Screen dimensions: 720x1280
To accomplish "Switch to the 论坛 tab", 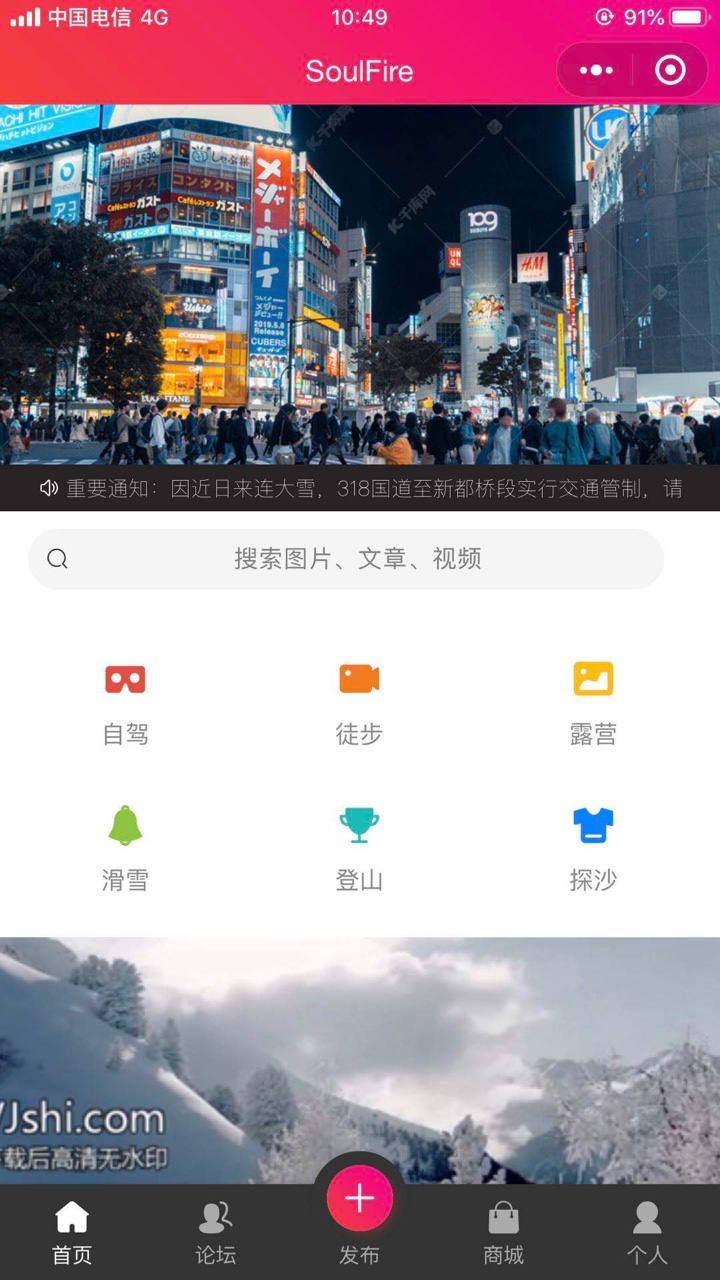I will (x=216, y=1233).
